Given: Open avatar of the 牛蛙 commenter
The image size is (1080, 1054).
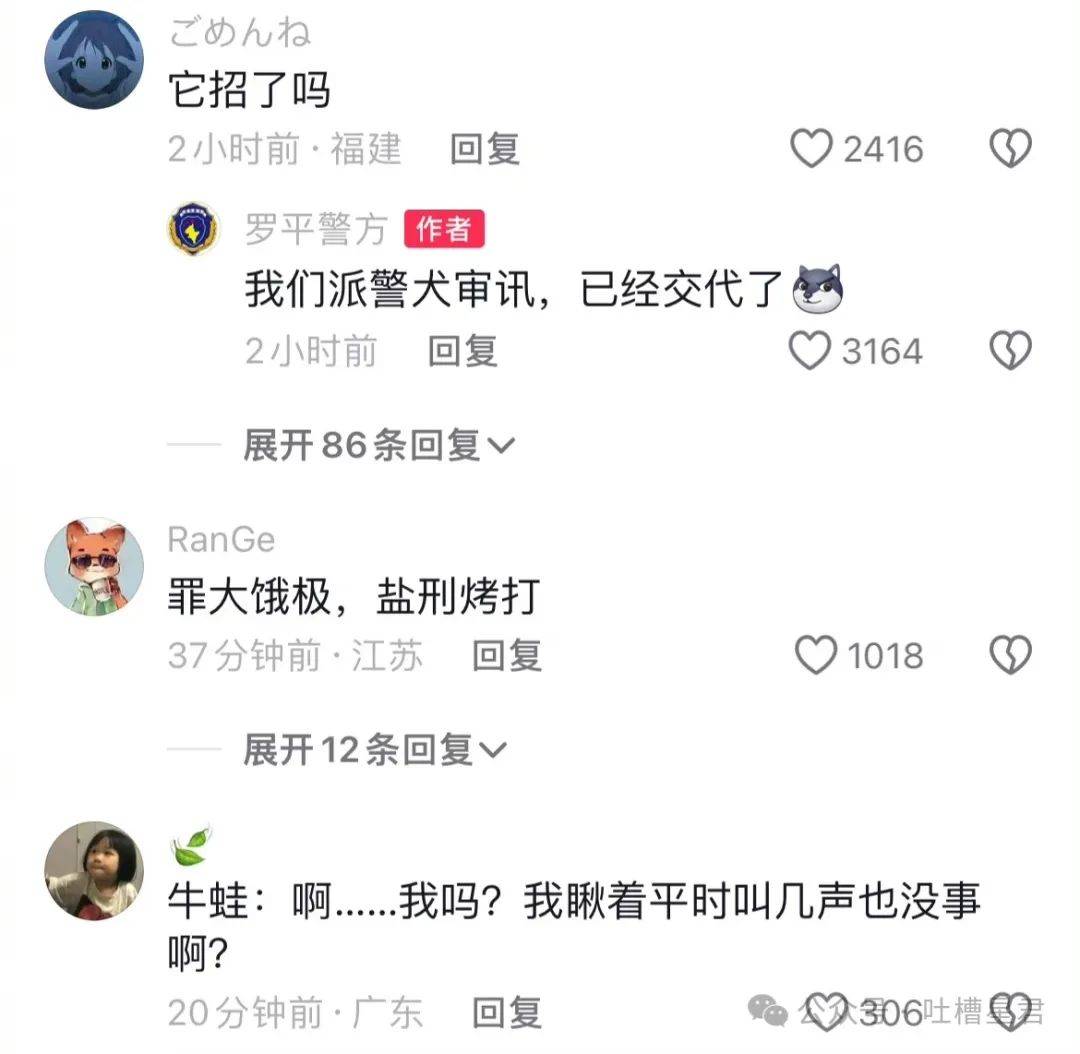Looking at the screenshot, I should click(x=95, y=871).
